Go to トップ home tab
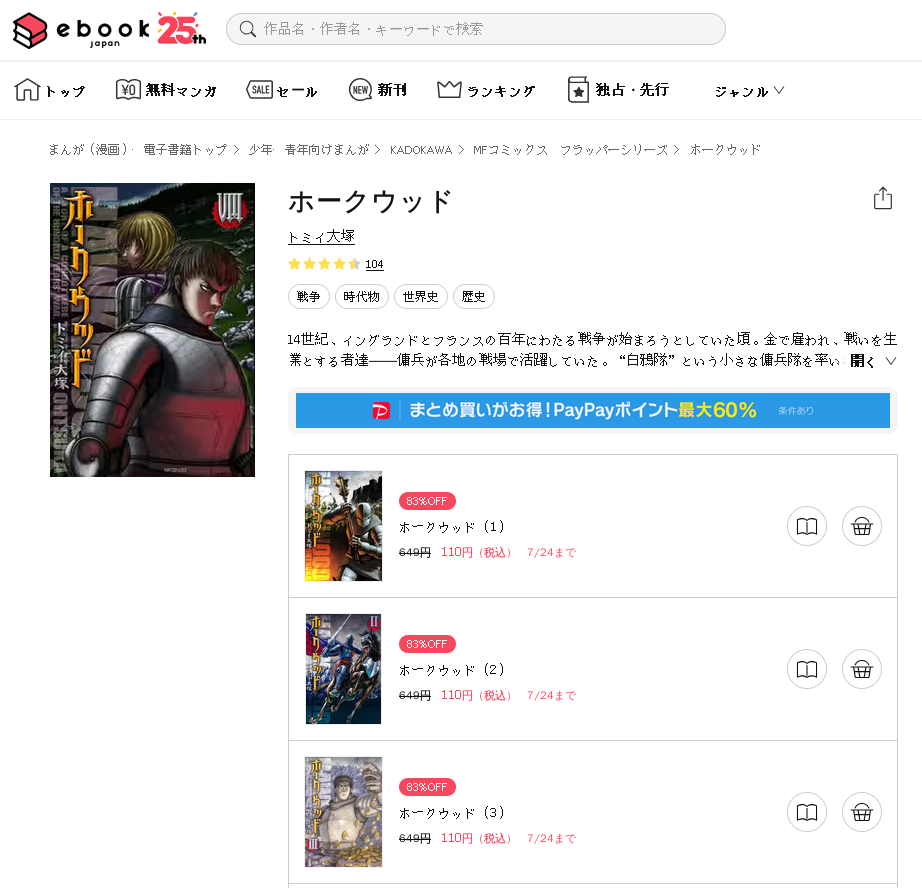The height and width of the screenshot is (888, 922). pos(50,90)
